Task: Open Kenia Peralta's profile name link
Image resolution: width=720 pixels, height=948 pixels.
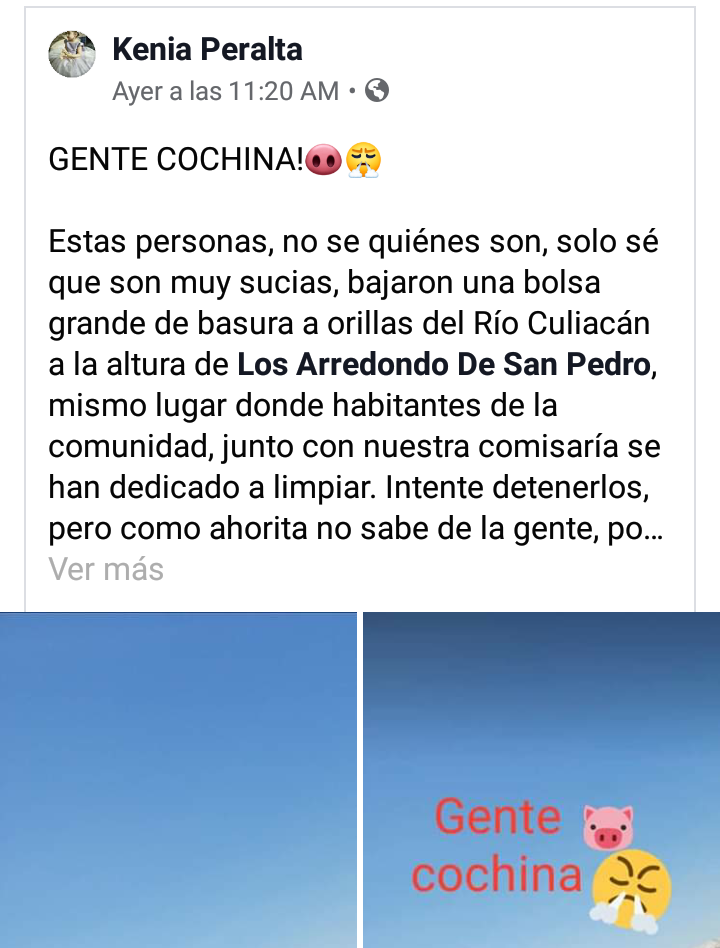Action: 207,49
